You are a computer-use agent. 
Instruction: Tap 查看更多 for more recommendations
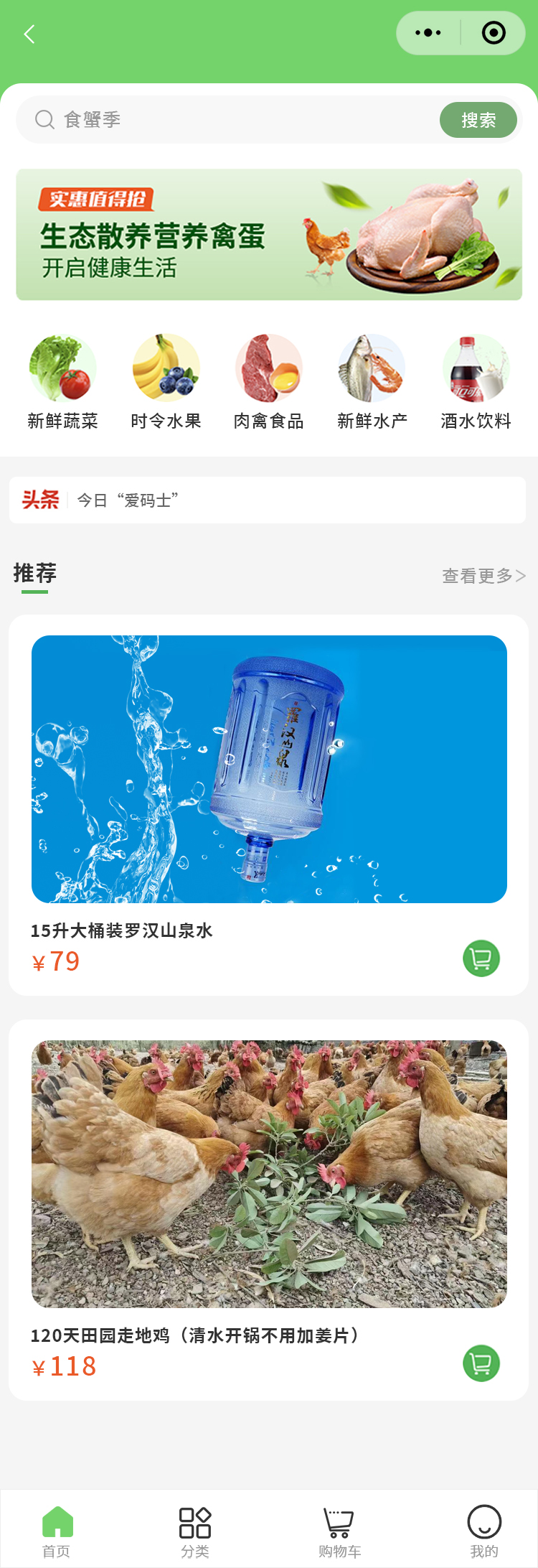pos(483,576)
